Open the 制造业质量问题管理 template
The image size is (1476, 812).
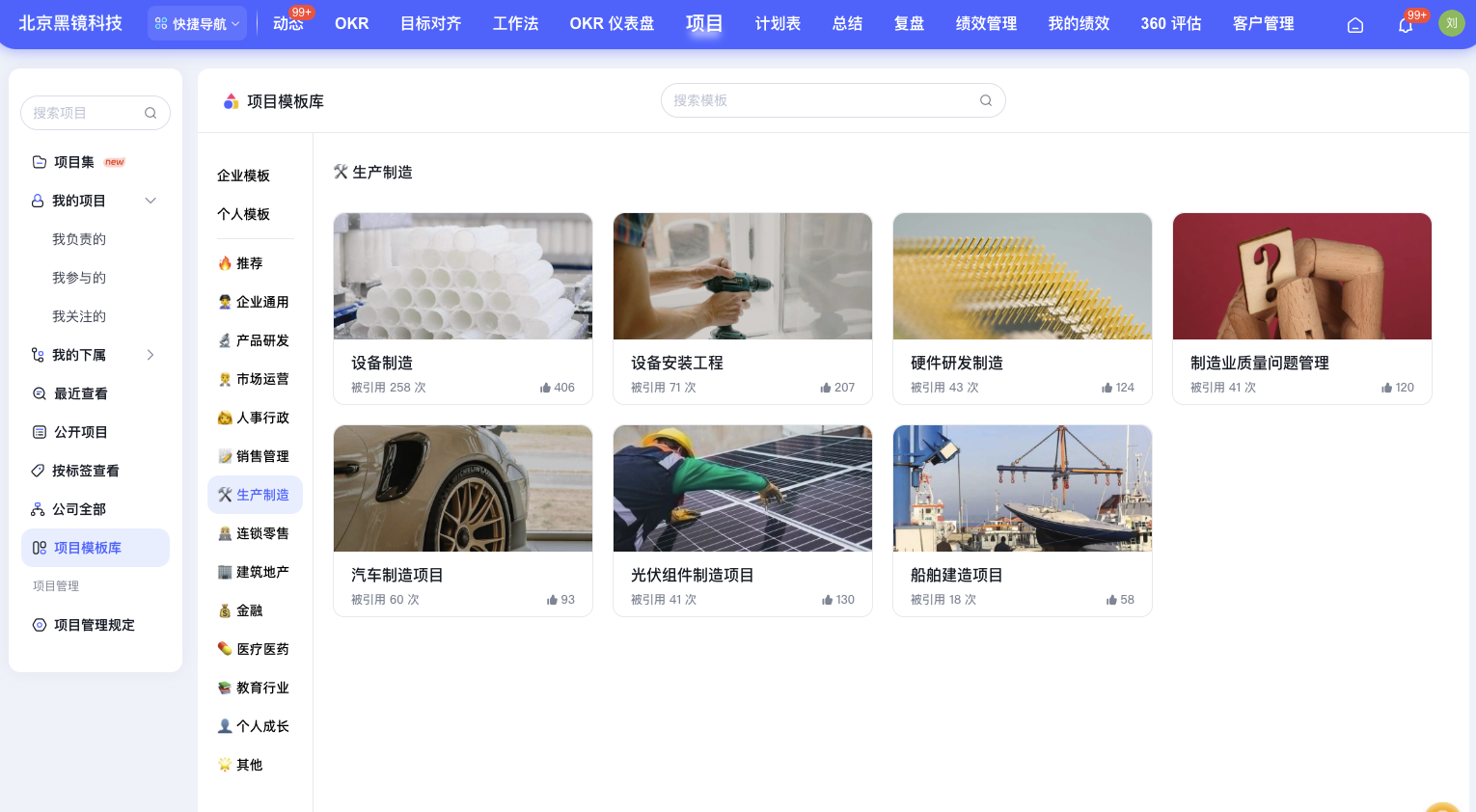pos(1301,308)
